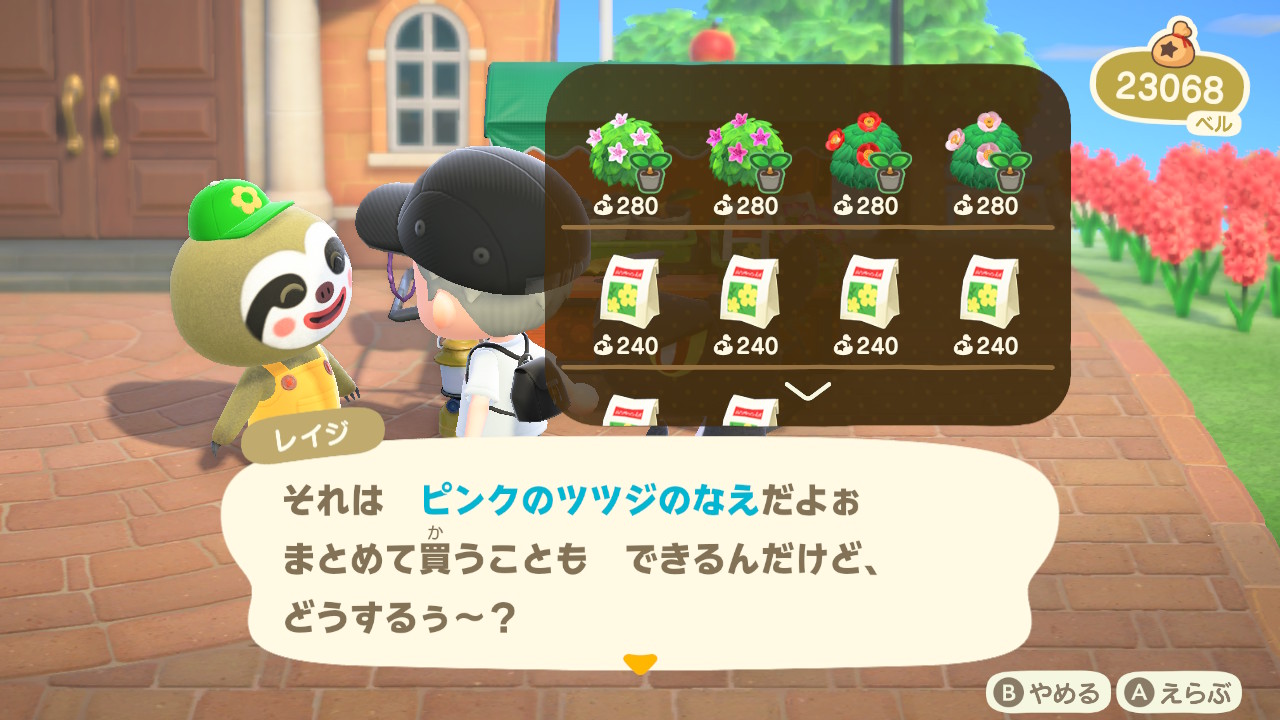The width and height of the screenshot is (1280, 720).
Task: Select the pink camellia shrub start
Action: pos(985,159)
